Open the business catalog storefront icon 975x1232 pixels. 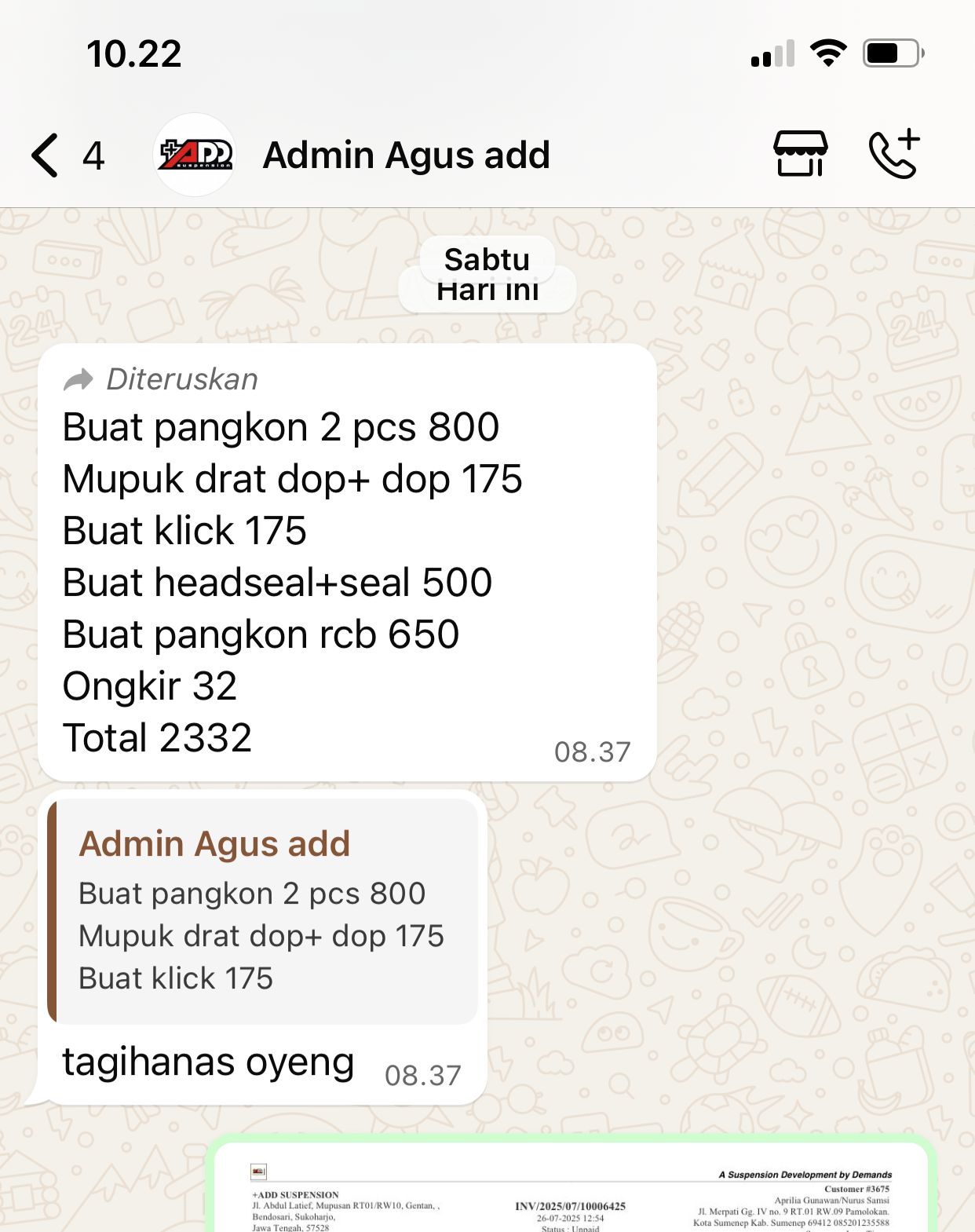click(x=800, y=154)
